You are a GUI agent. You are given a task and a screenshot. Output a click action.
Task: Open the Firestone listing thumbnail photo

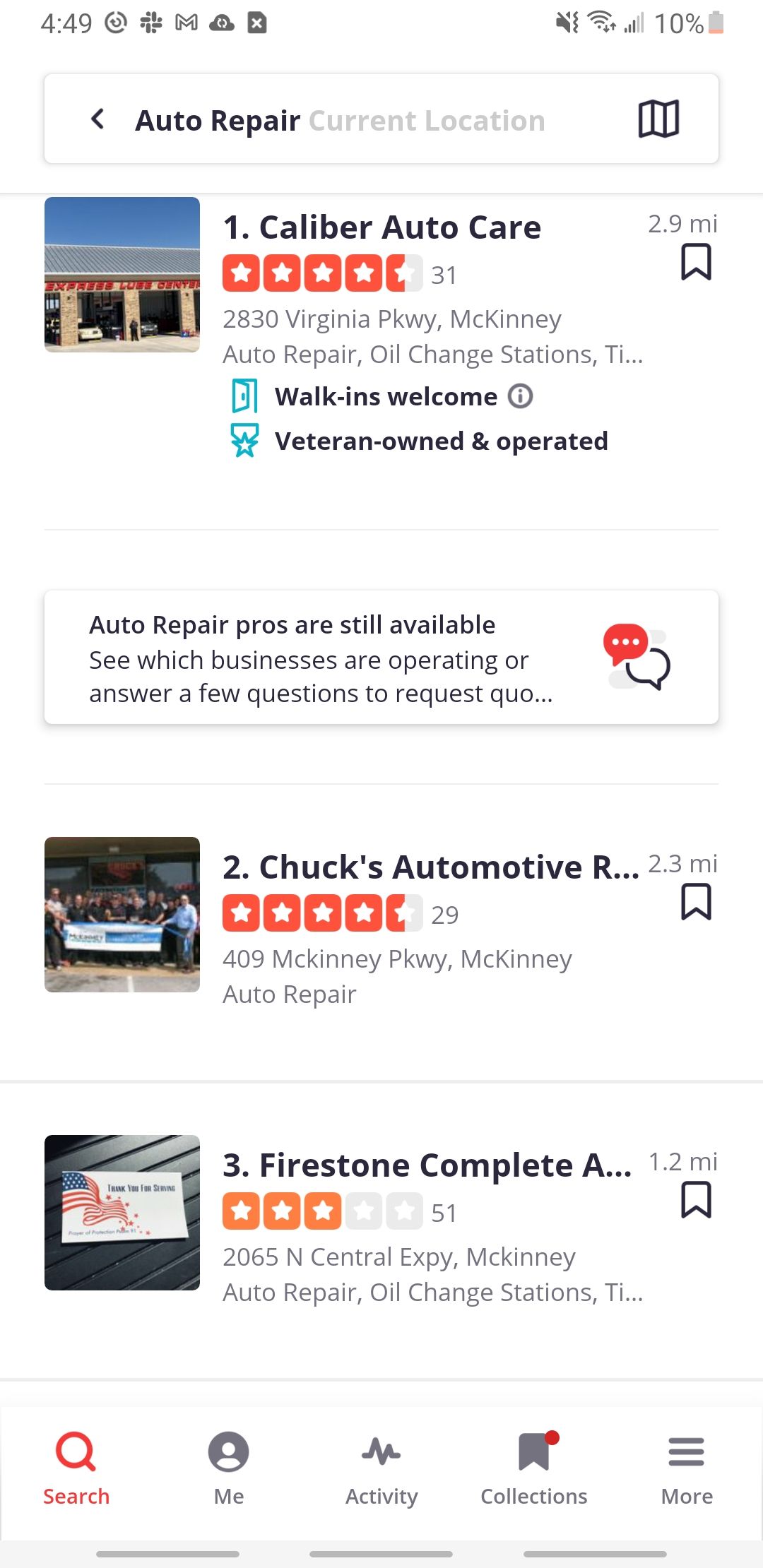click(122, 1213)
